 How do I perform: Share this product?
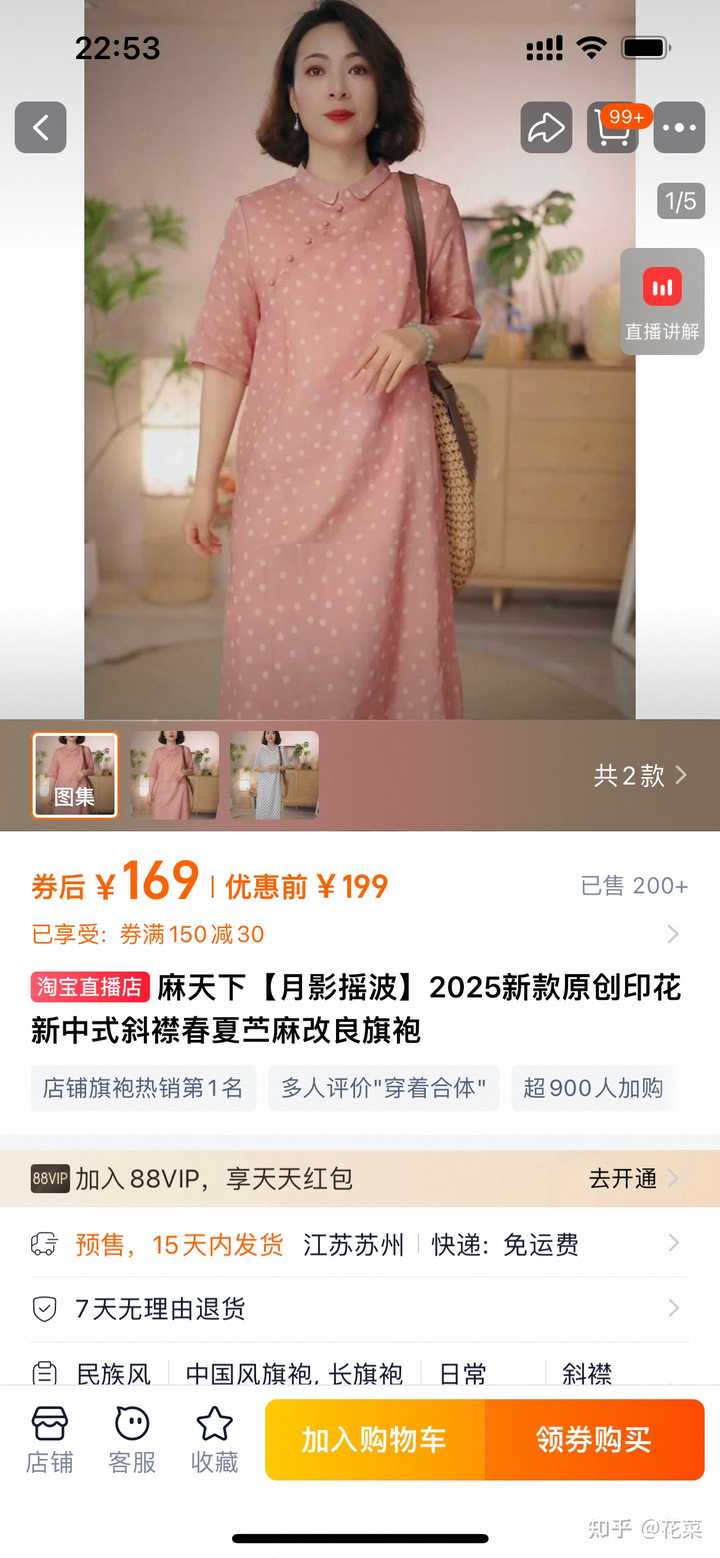(x=546, y=127)
